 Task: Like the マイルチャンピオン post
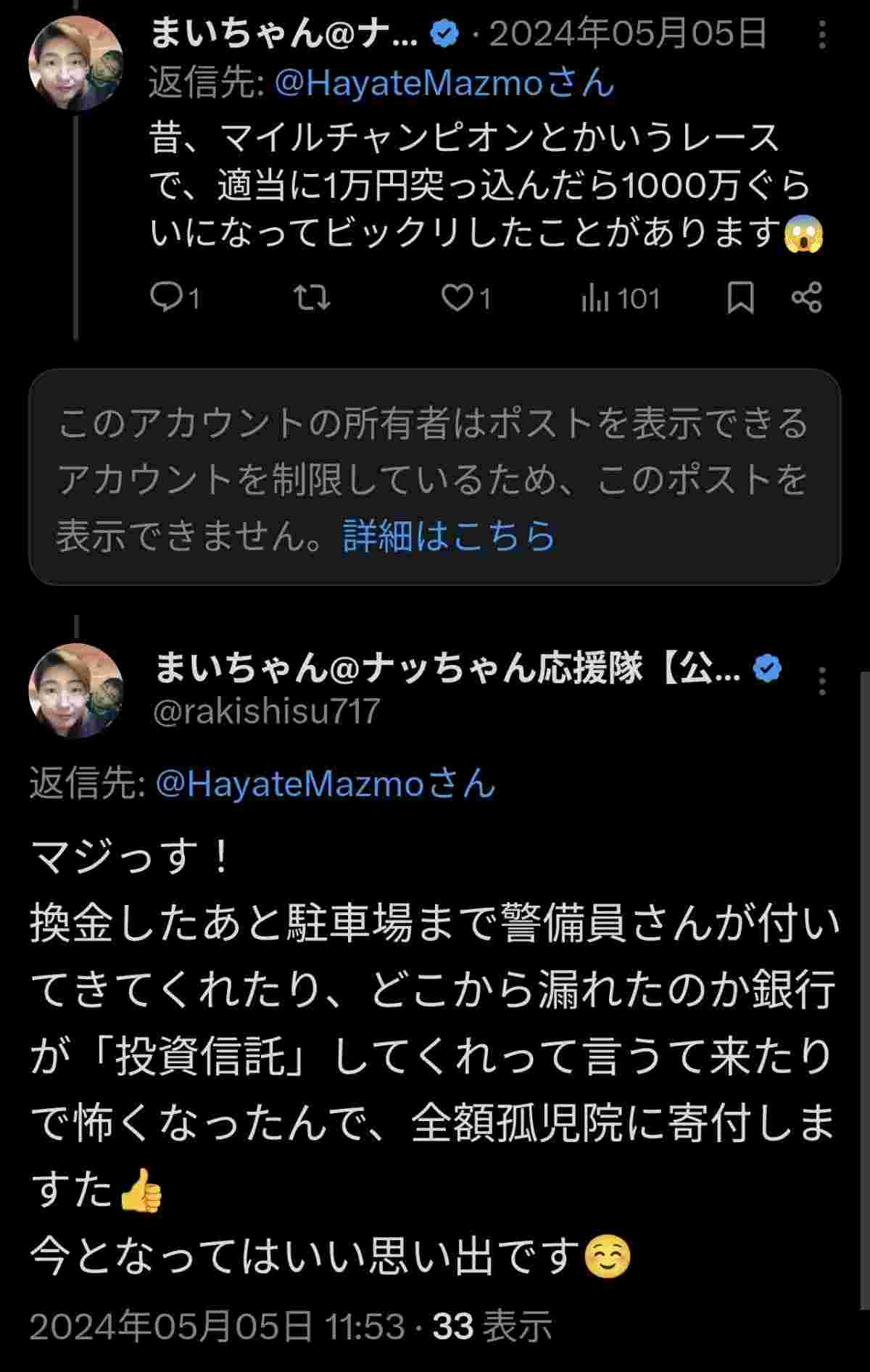coord(458,298)
